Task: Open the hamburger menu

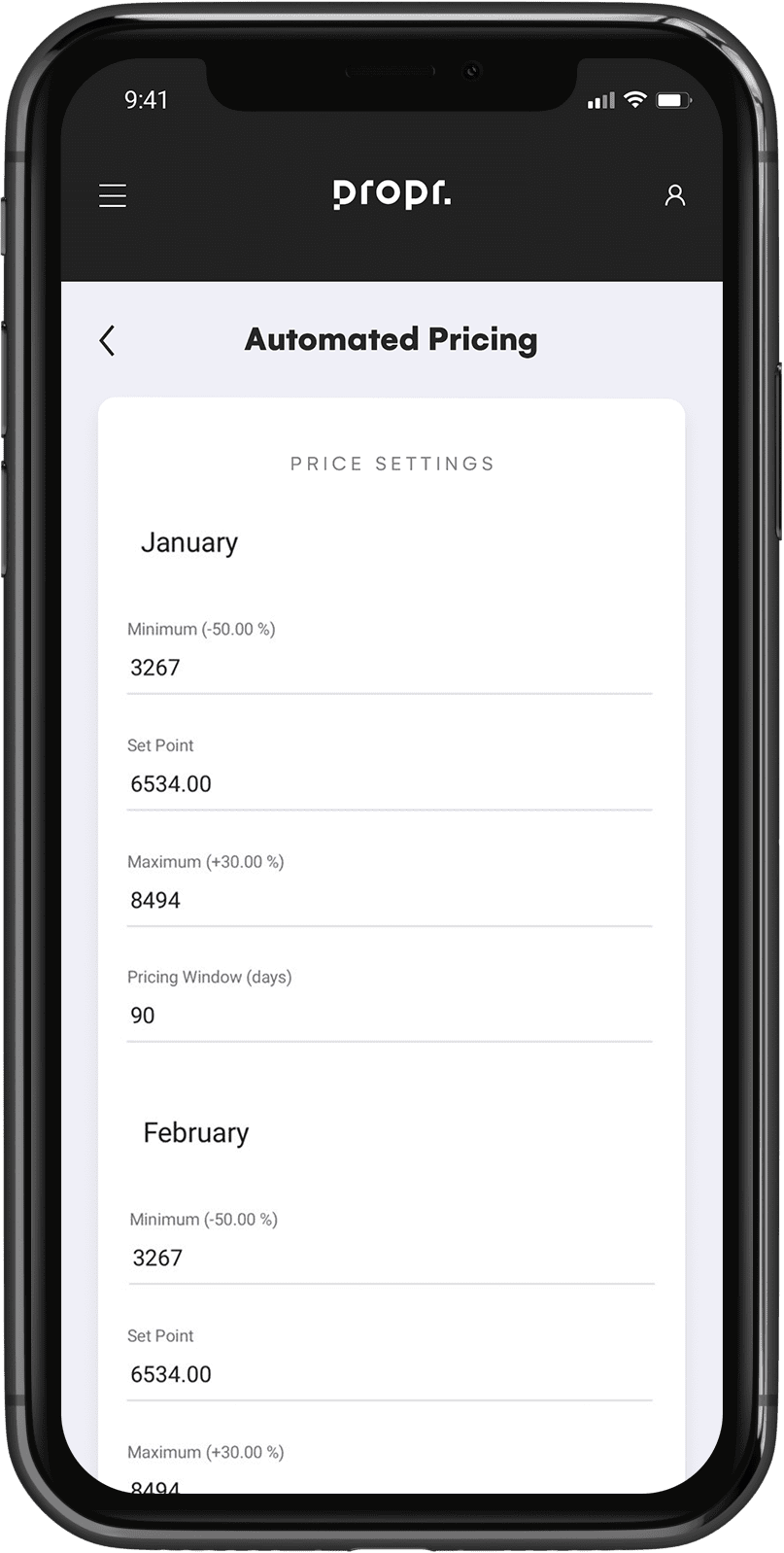Action: [113, 195]
